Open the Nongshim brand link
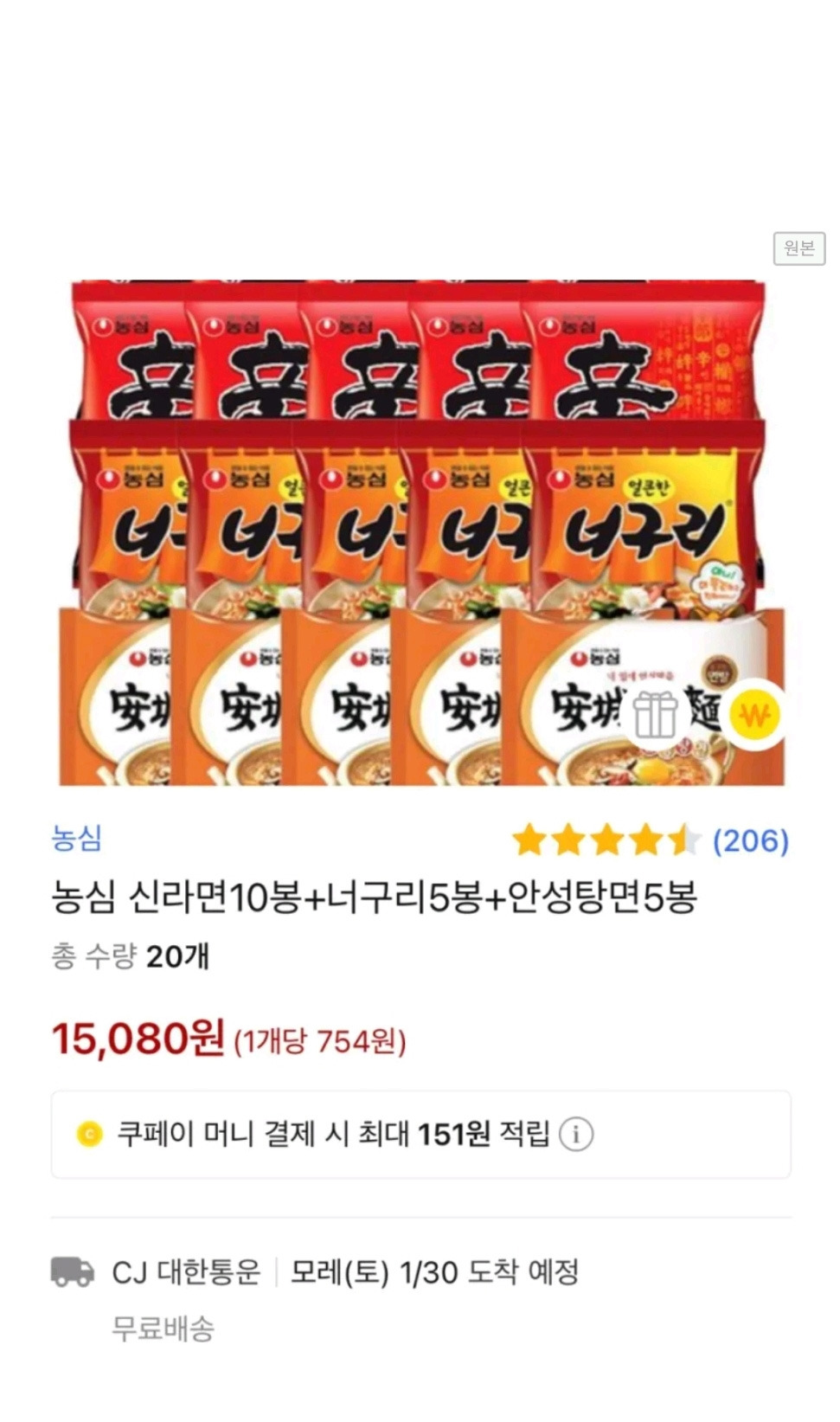Viewport: 840px width, 1422px height. point(77,838)
